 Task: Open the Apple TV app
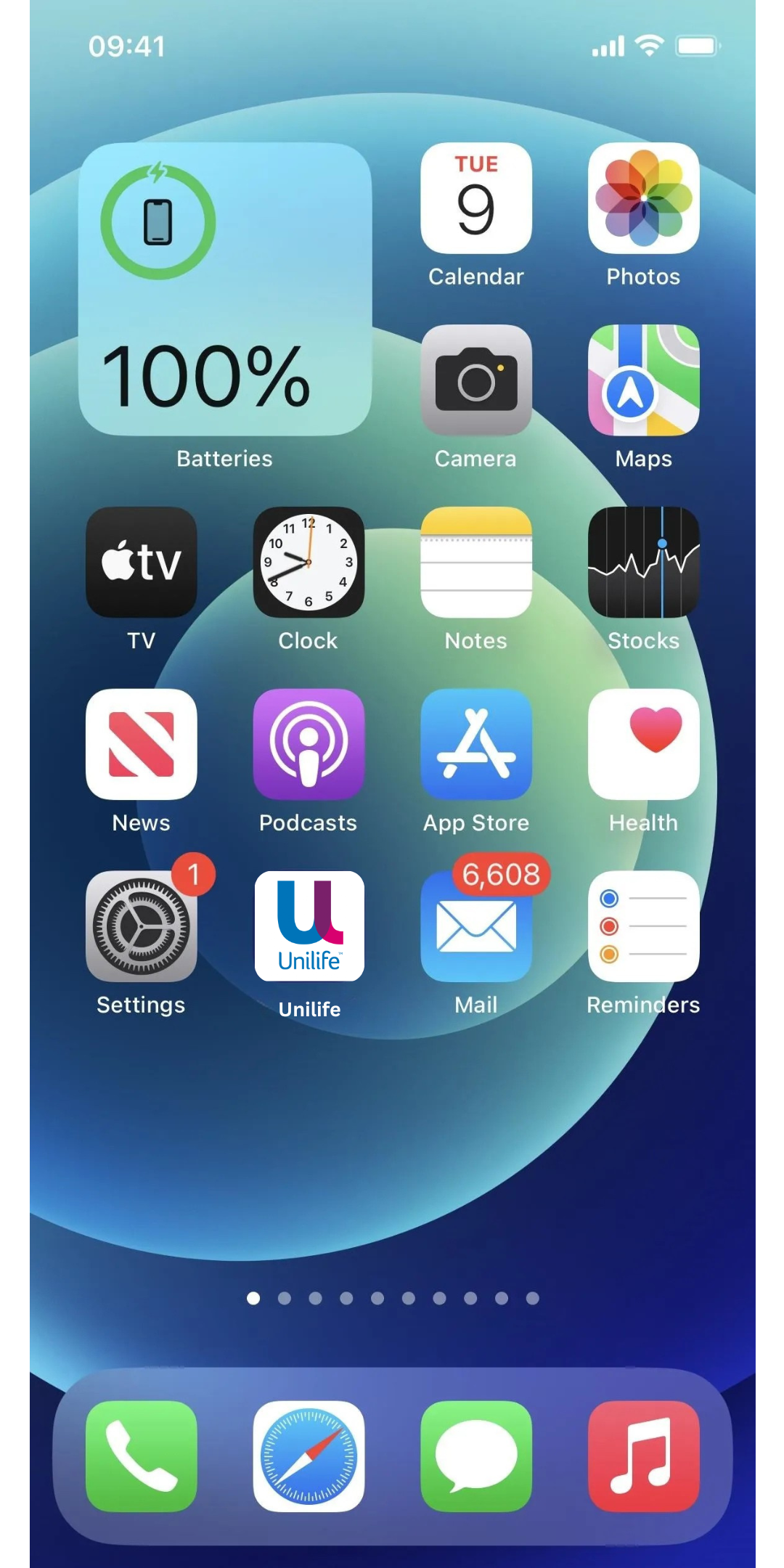point(141,563)
